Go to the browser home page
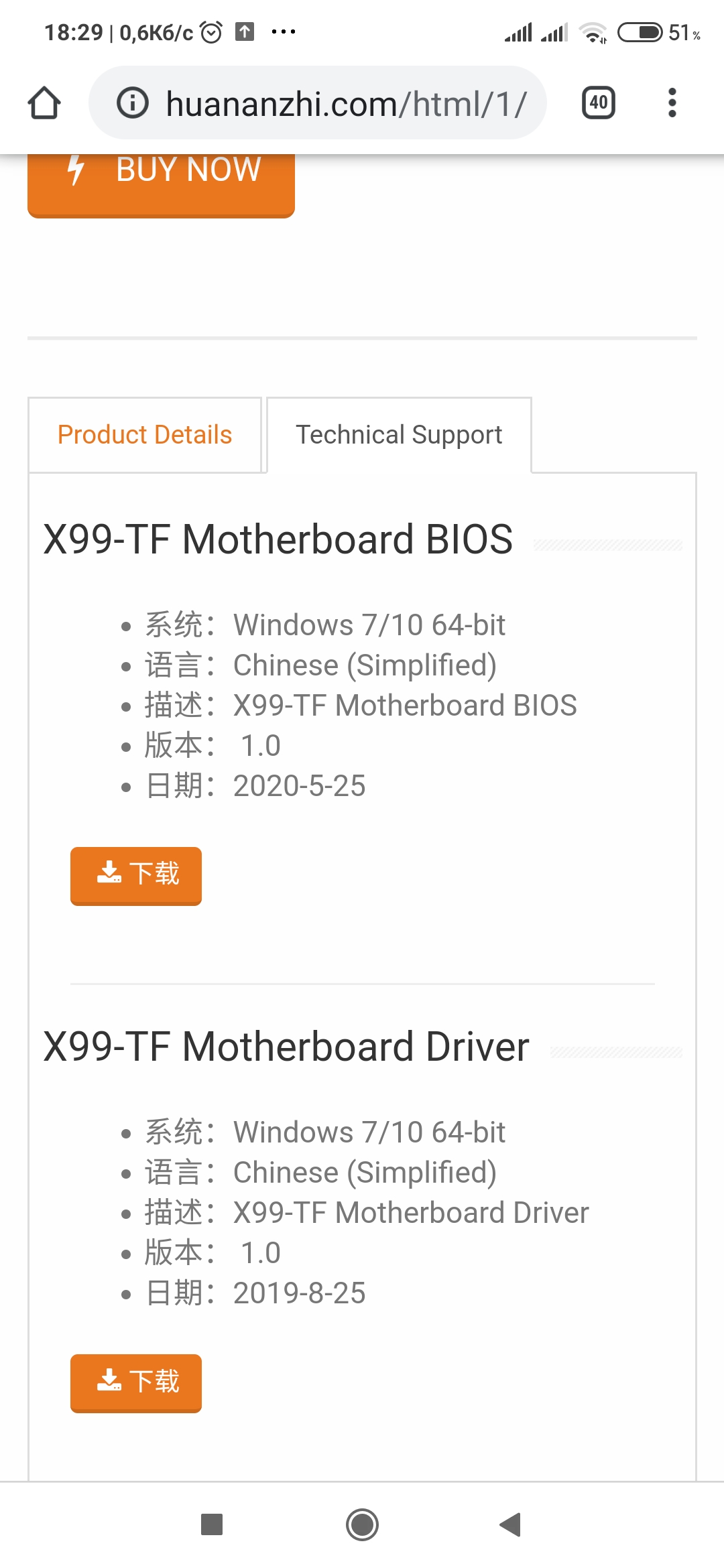724x1568 pixels. [x=44, y=103]
